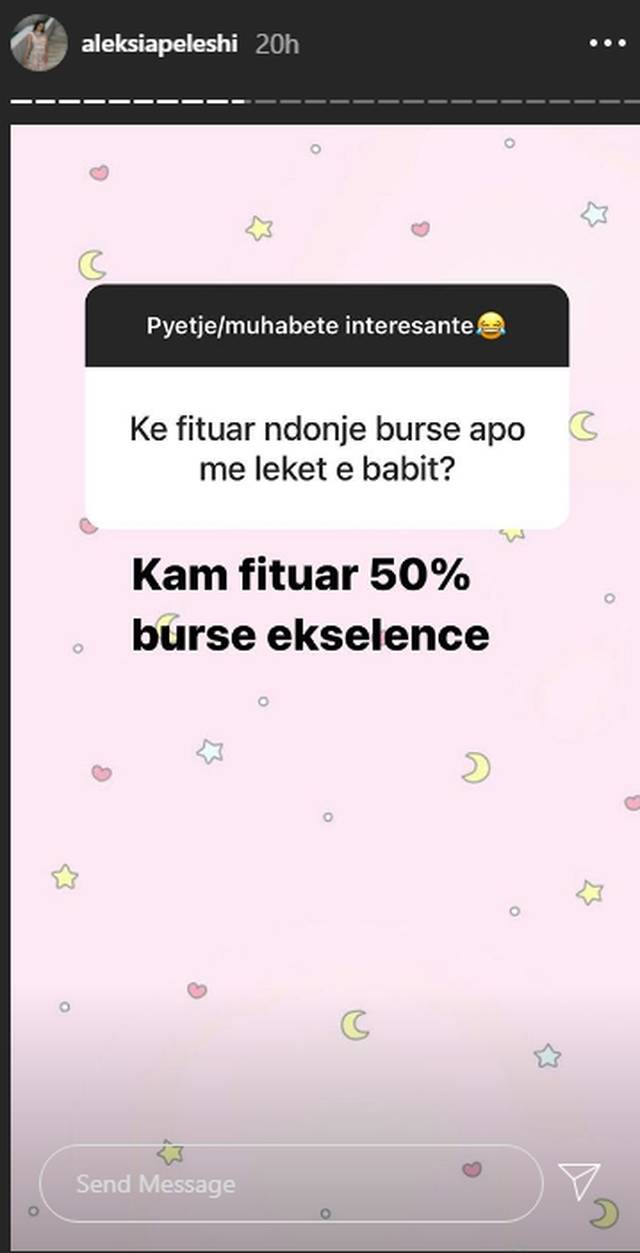The image size is (640, 1253).
Task: Tap the aleksiapeleshi username
Action: point(159,45)
